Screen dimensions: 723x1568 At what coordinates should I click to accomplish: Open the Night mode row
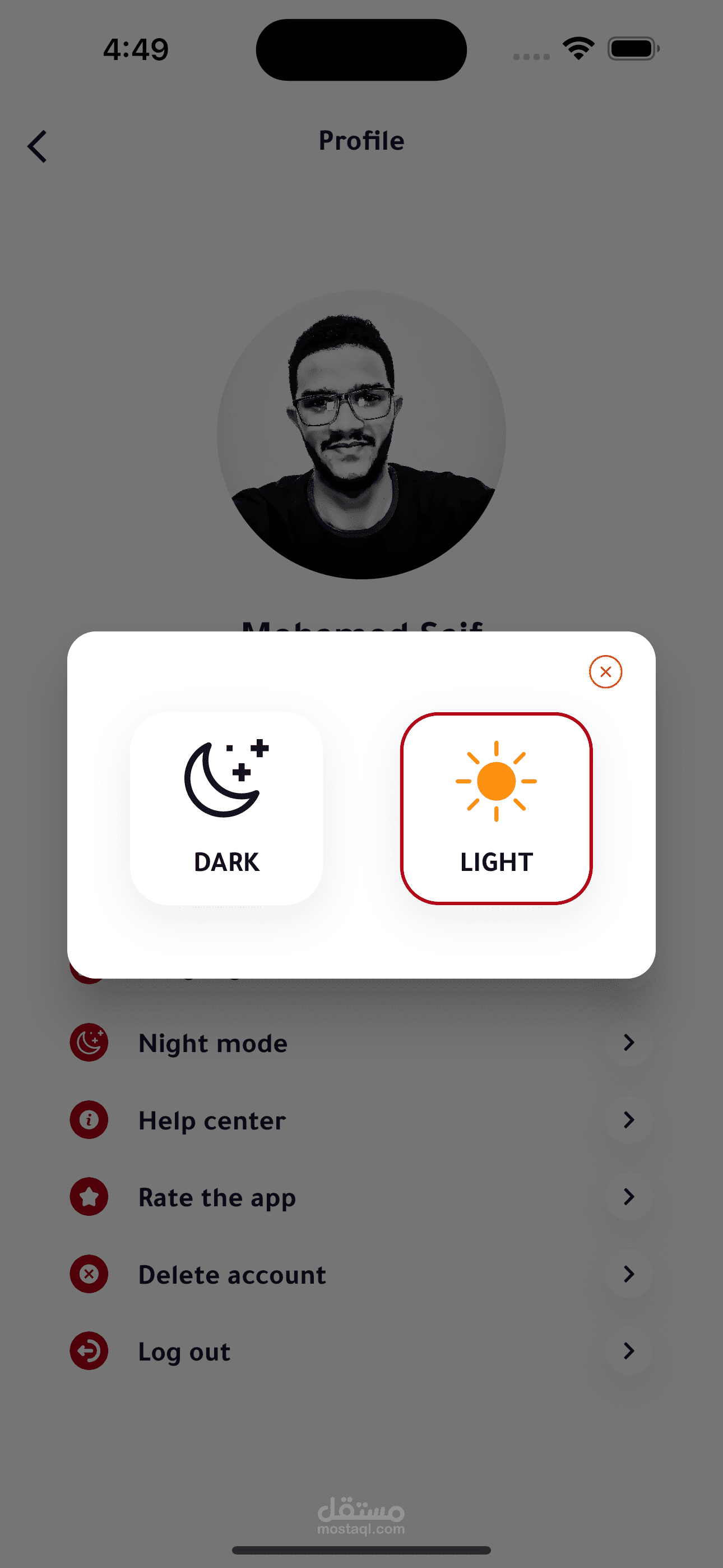(361, 1043)
